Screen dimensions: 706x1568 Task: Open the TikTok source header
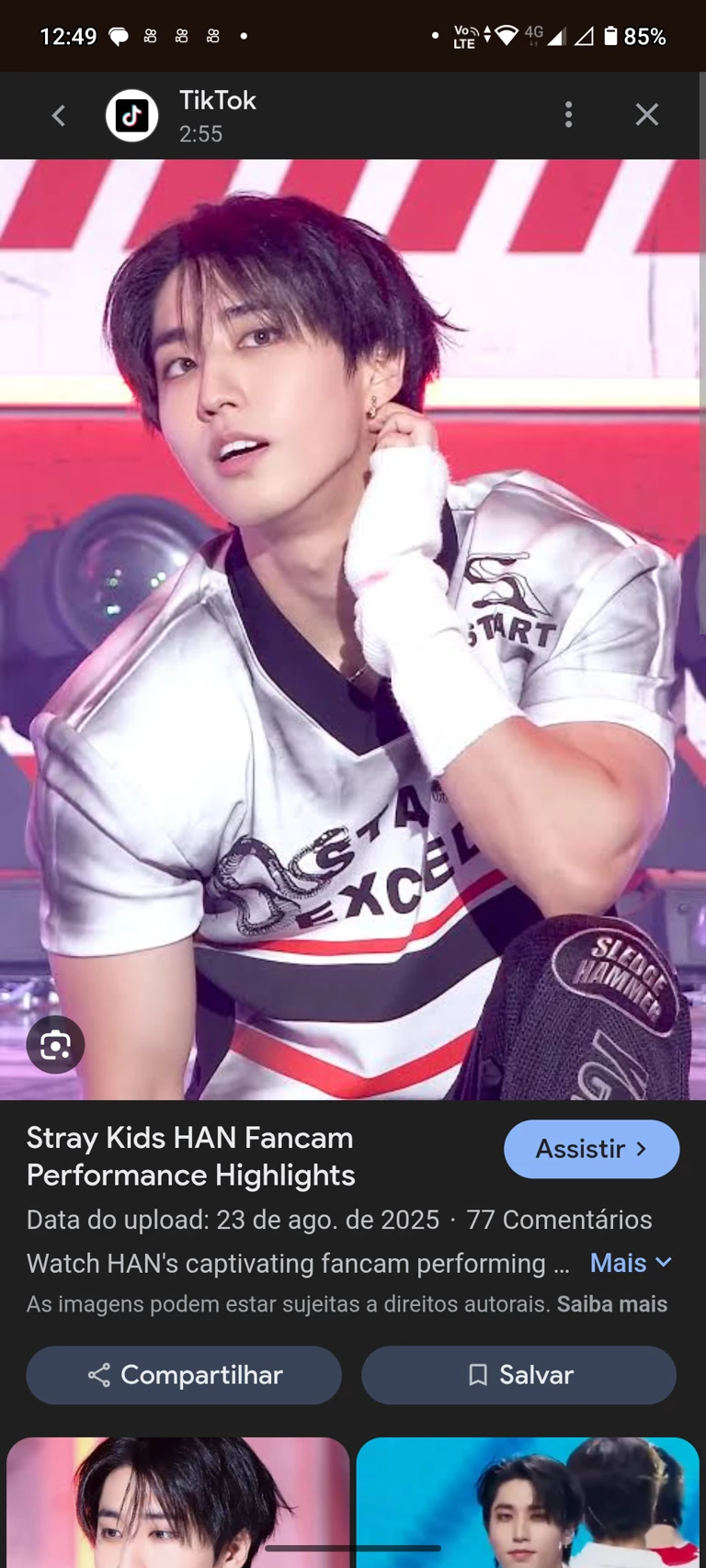217,115
